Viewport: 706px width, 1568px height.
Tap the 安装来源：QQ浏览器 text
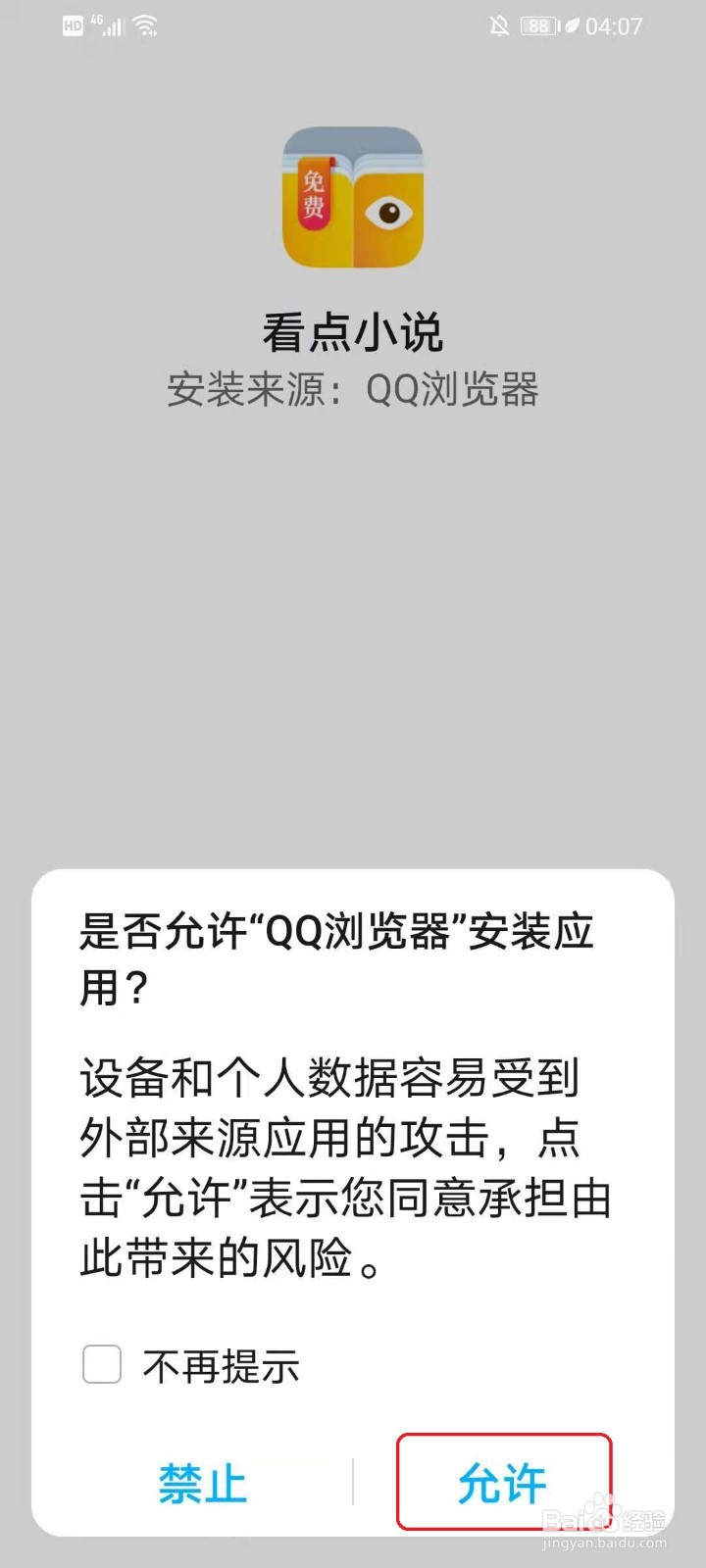353,388
